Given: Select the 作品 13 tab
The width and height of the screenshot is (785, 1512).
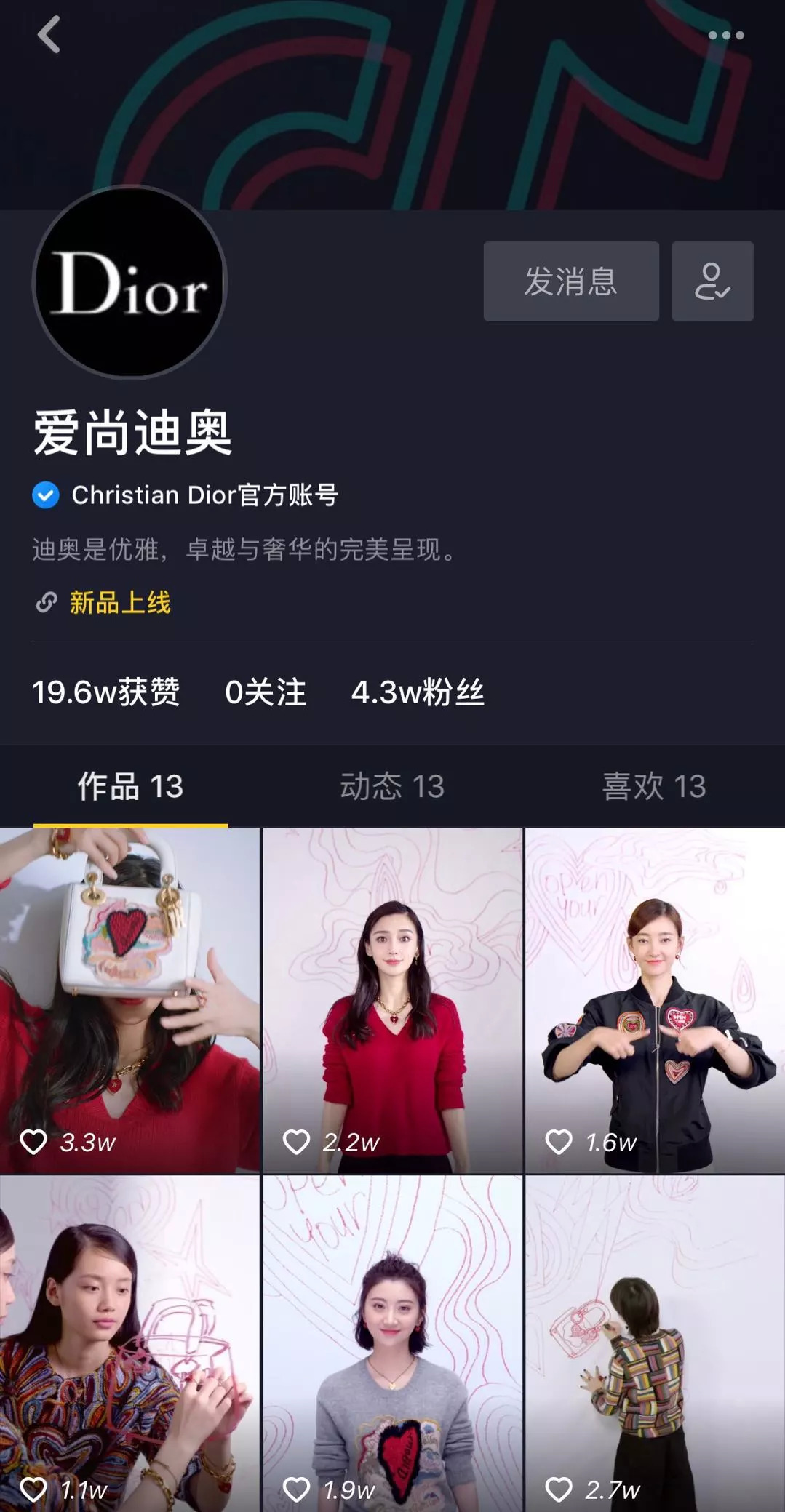Looking at the screenshot, I should [x=130, y=786].
